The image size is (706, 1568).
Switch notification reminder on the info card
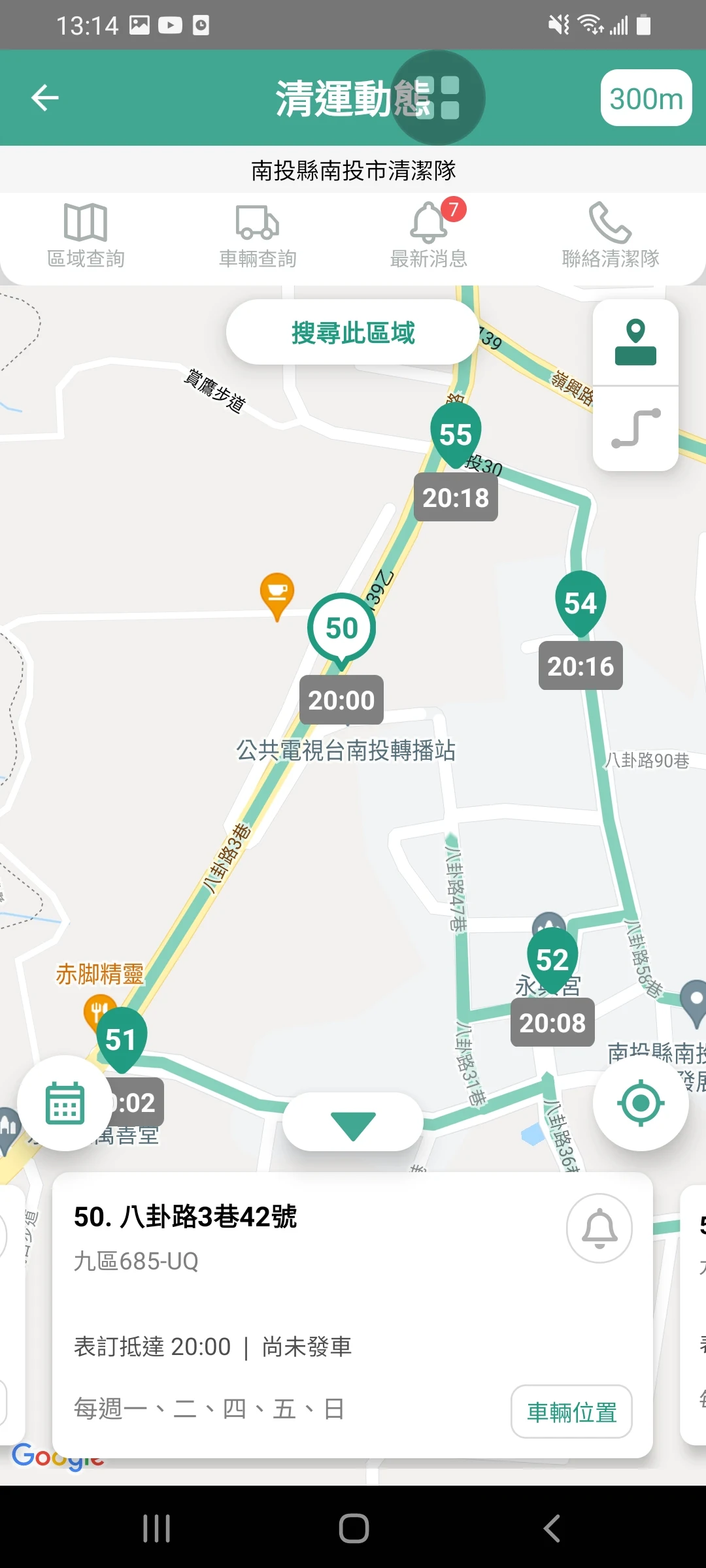click(599, 1227)
